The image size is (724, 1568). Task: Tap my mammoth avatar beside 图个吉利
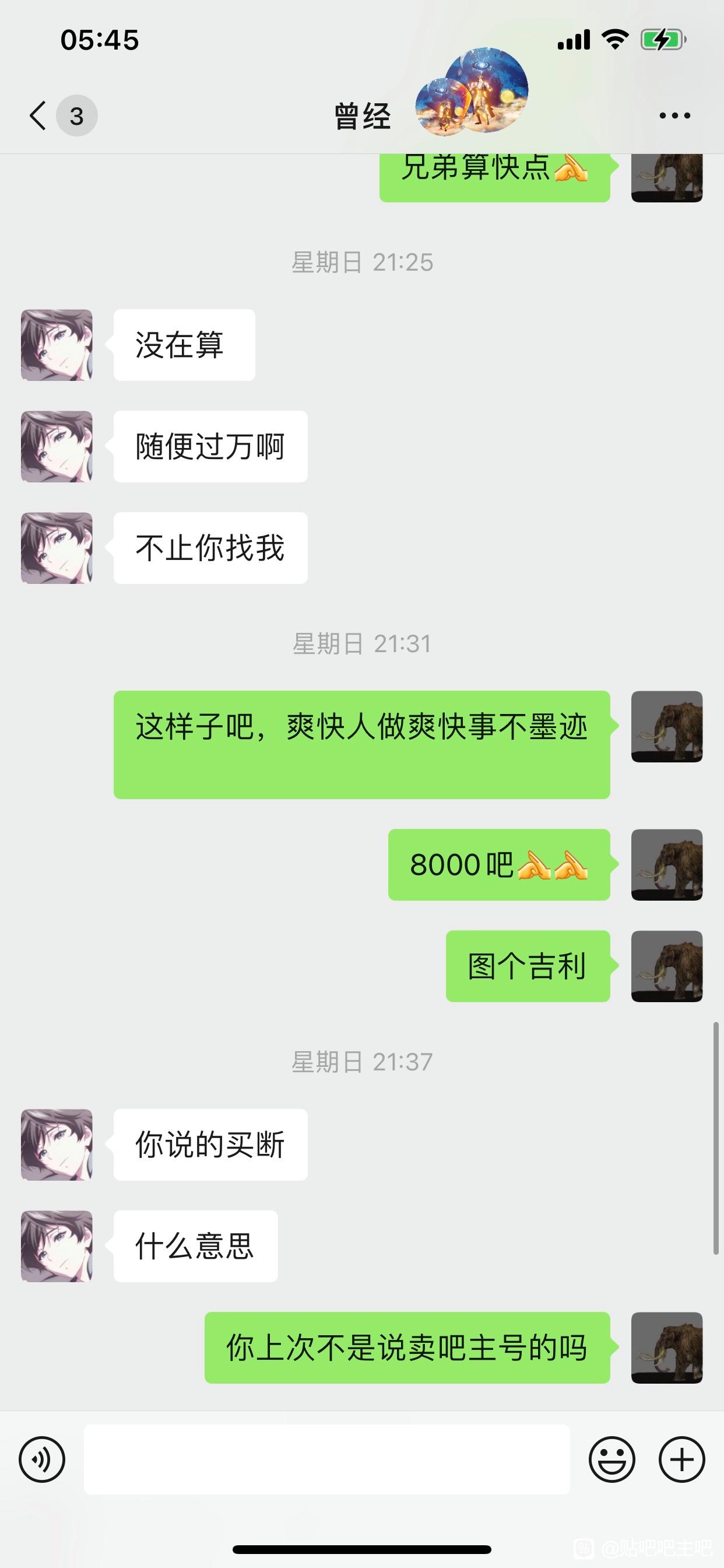tap(667, 966)
